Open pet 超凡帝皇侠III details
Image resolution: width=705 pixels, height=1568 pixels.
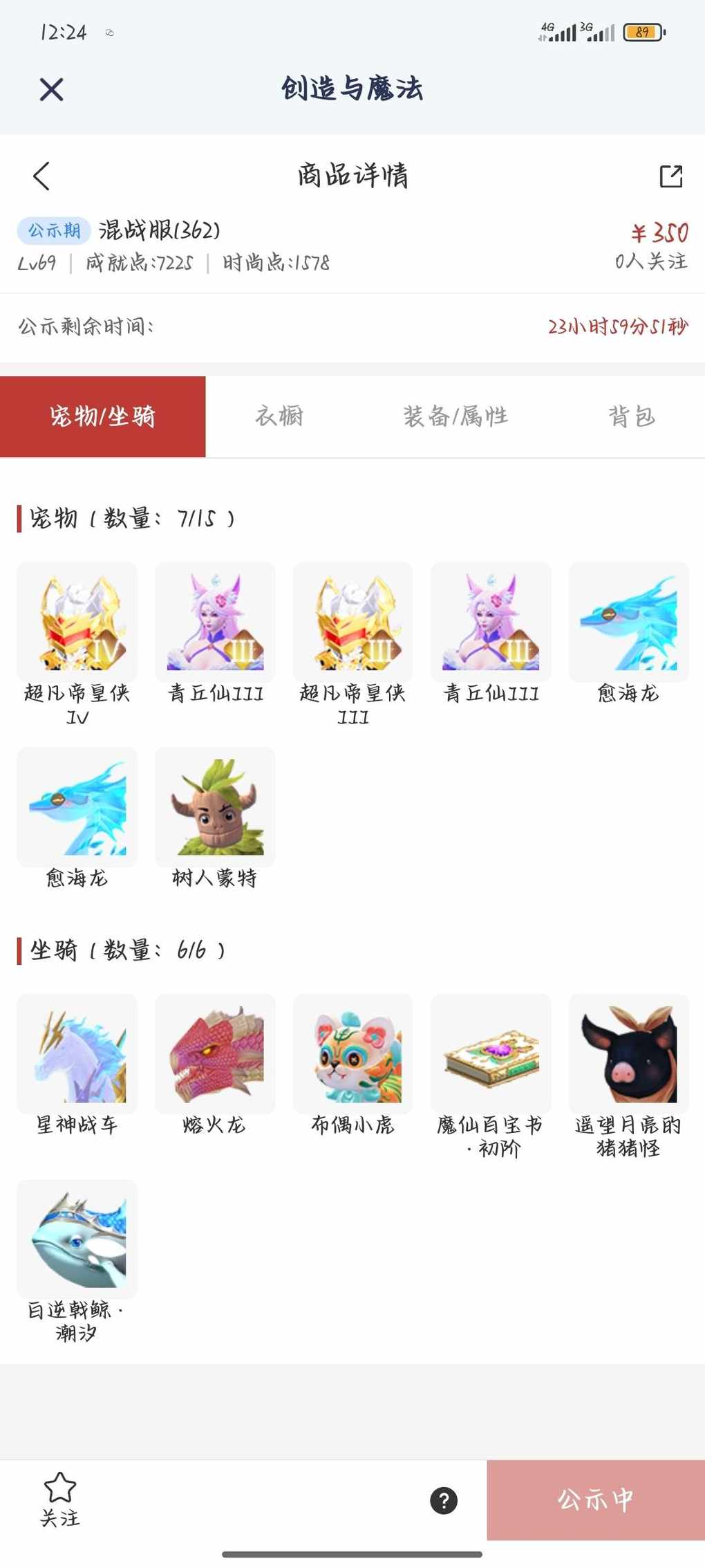pyautogui.click(x=352, y=622)
